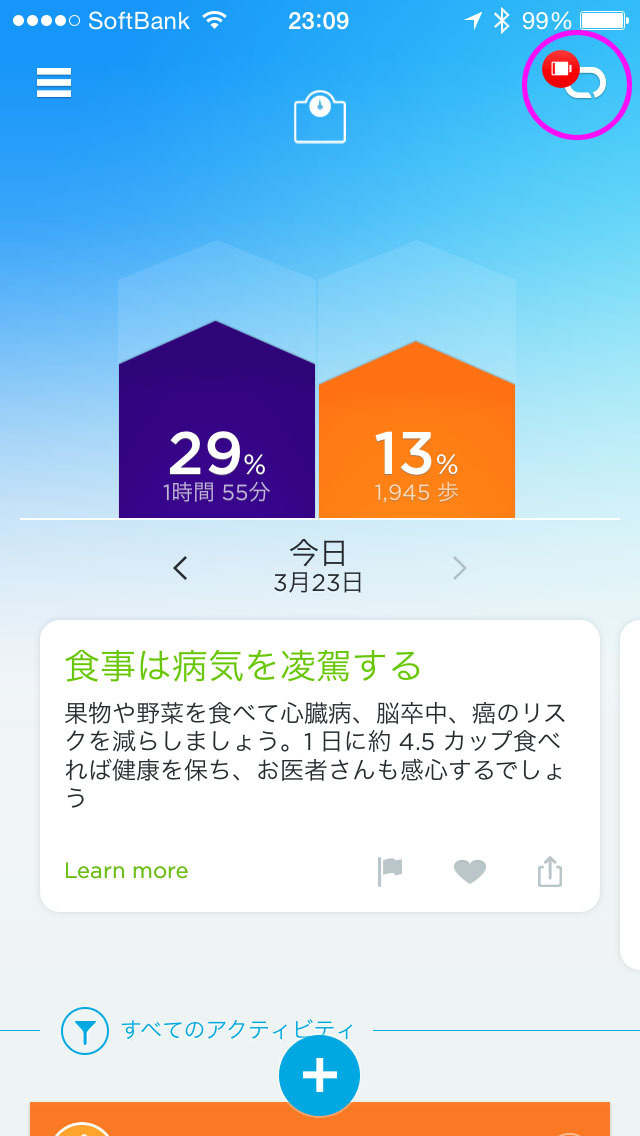The height and width of the screenshot is (1136, 640).
Task: Go to the next day
Action: [460, 569]
